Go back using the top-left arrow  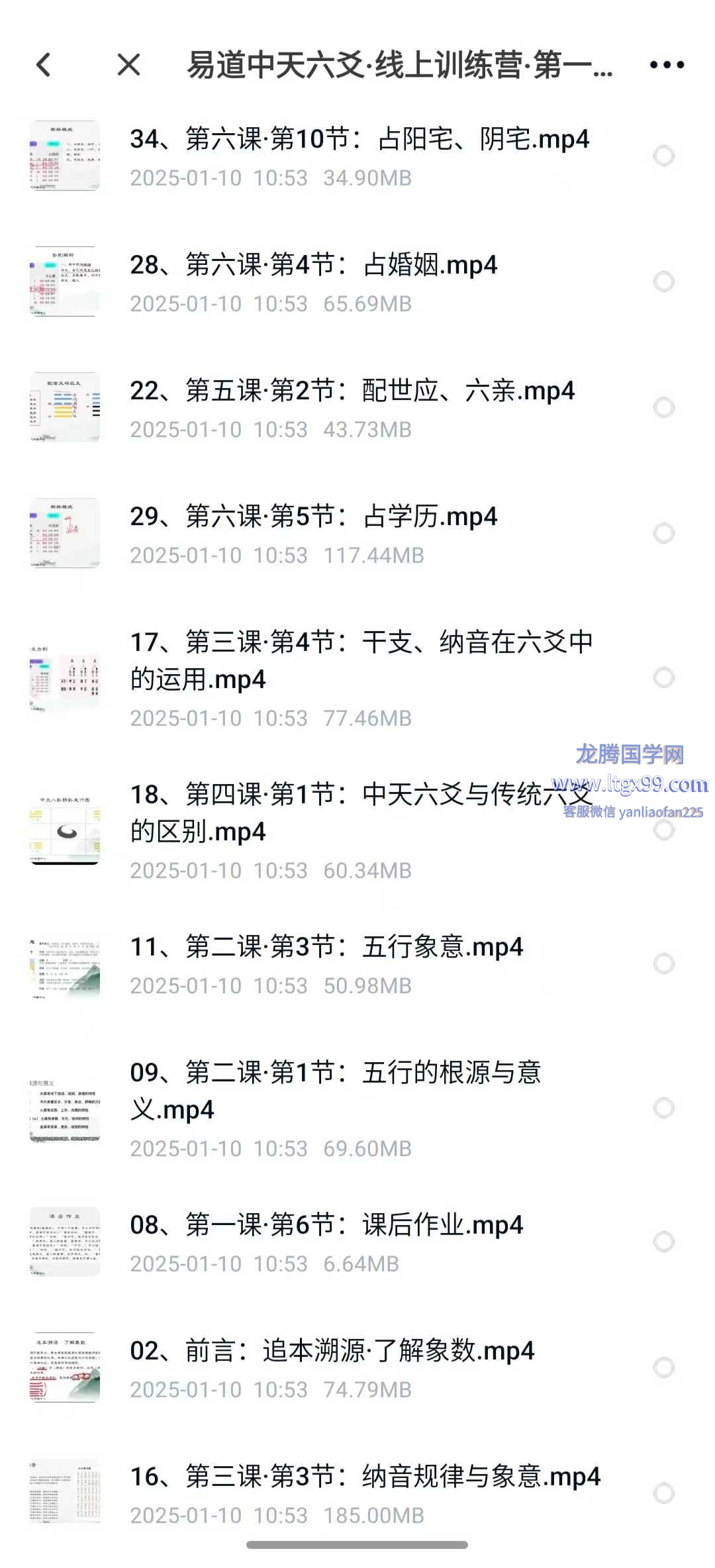44,65
